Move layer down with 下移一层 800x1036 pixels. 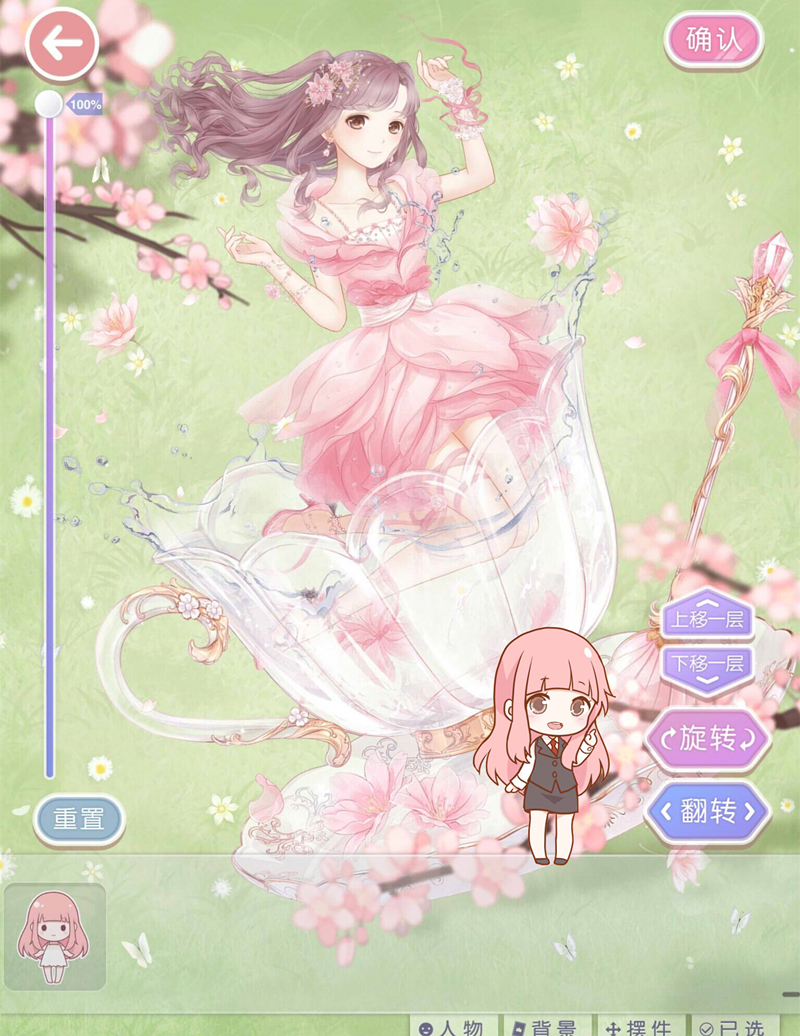(708, 664)
